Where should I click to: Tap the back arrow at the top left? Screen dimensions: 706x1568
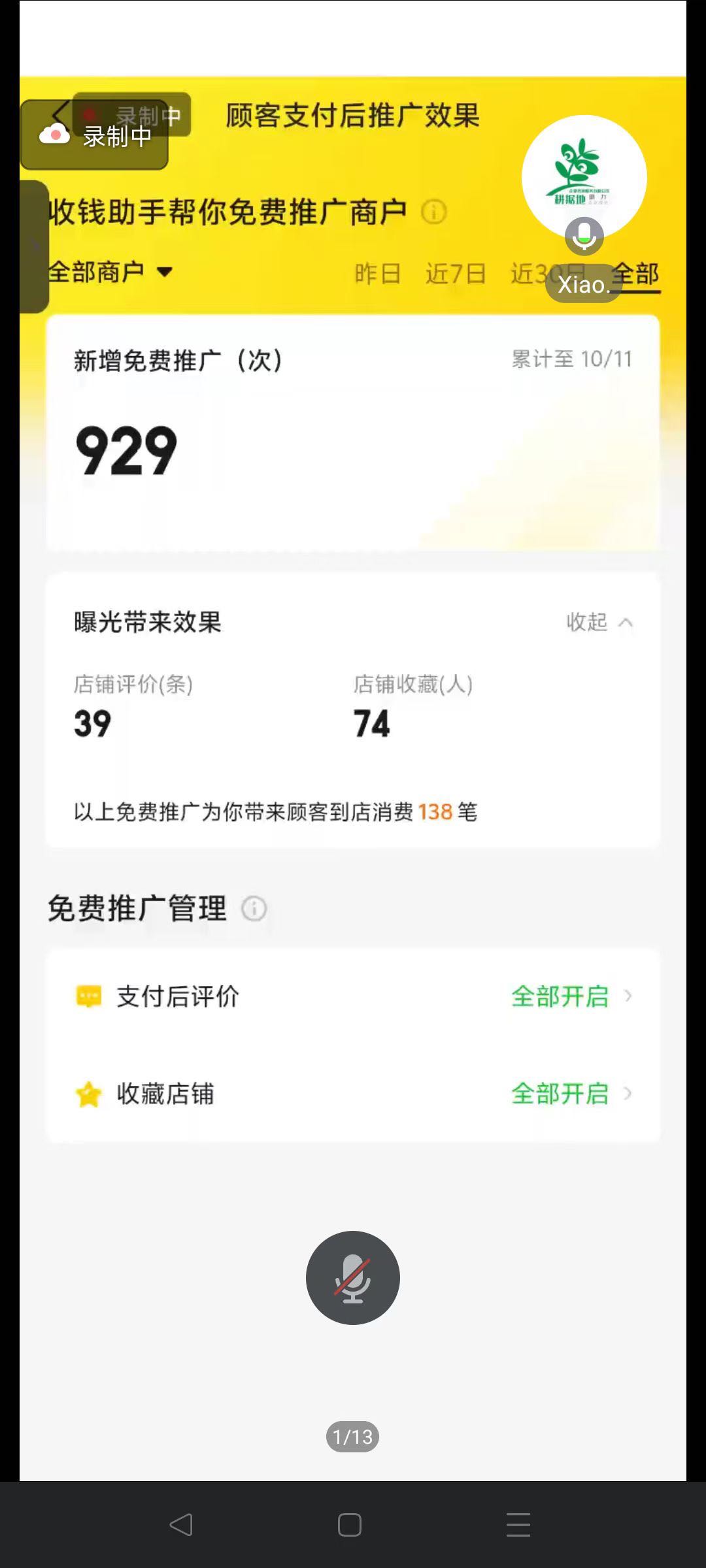(x=59, y=116)
